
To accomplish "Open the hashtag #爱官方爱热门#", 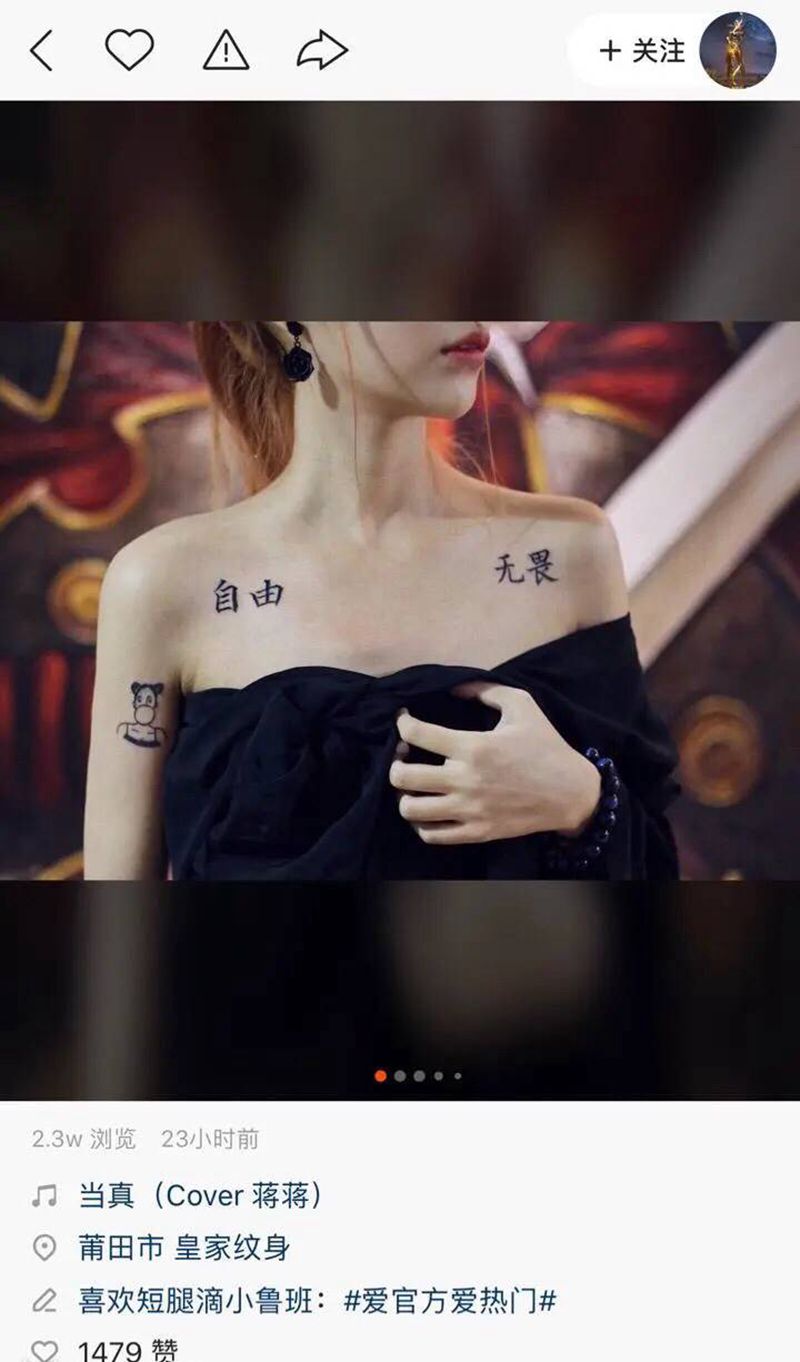I will 449,1300.
